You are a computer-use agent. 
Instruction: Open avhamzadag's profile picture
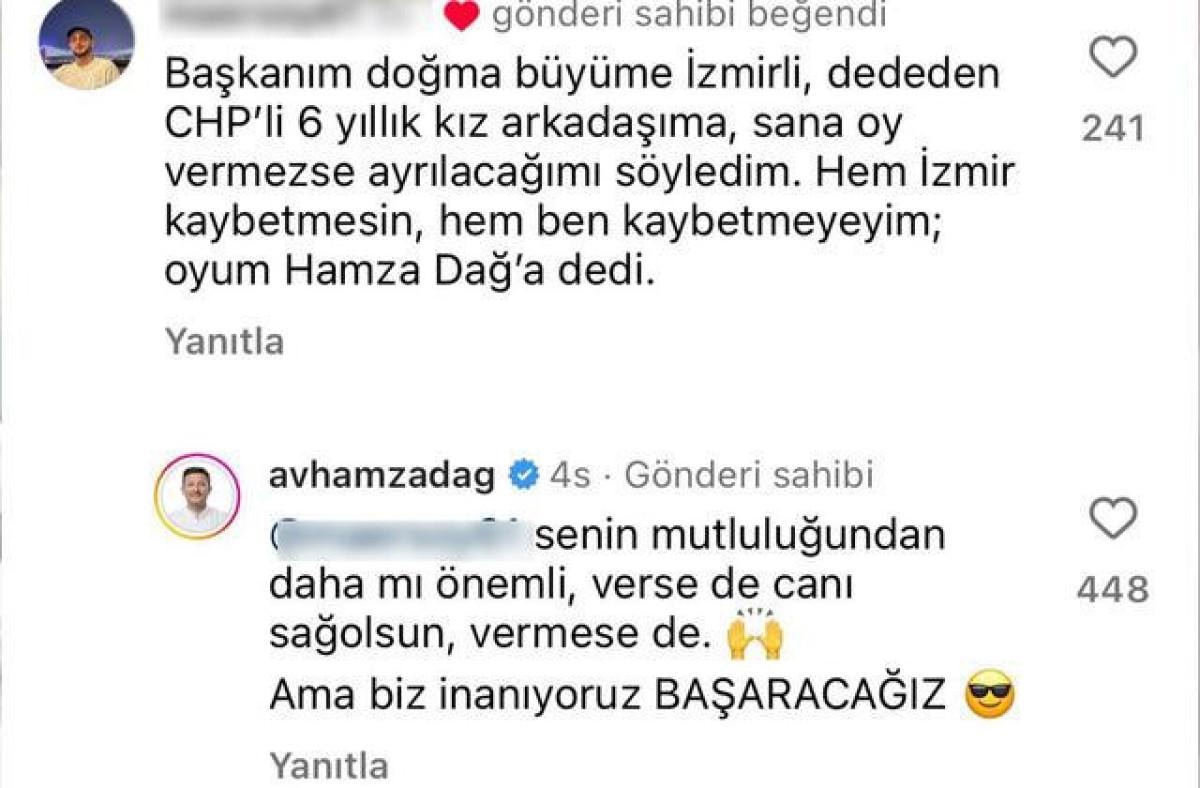point(197,496)
